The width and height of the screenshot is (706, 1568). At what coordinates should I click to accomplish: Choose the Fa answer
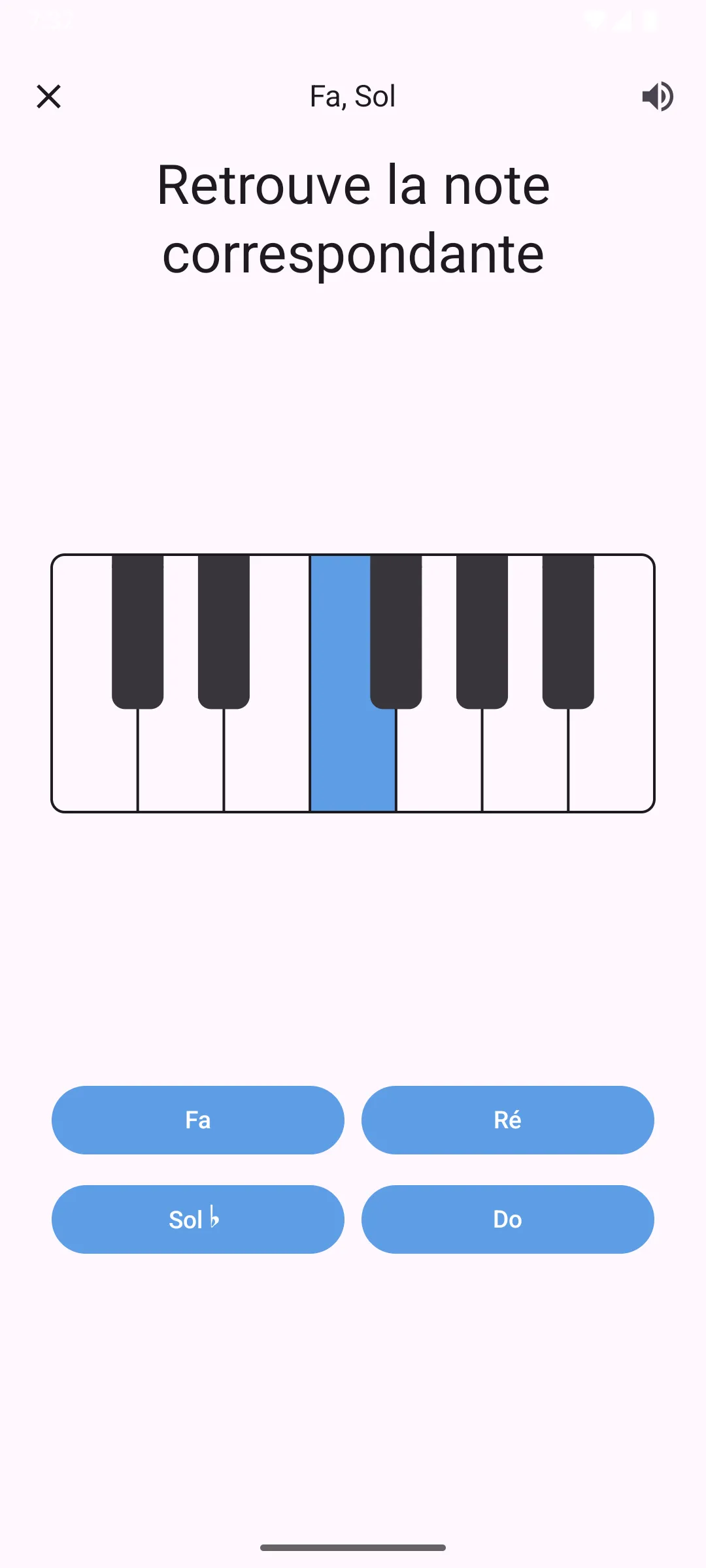[x=197, y=1120]
